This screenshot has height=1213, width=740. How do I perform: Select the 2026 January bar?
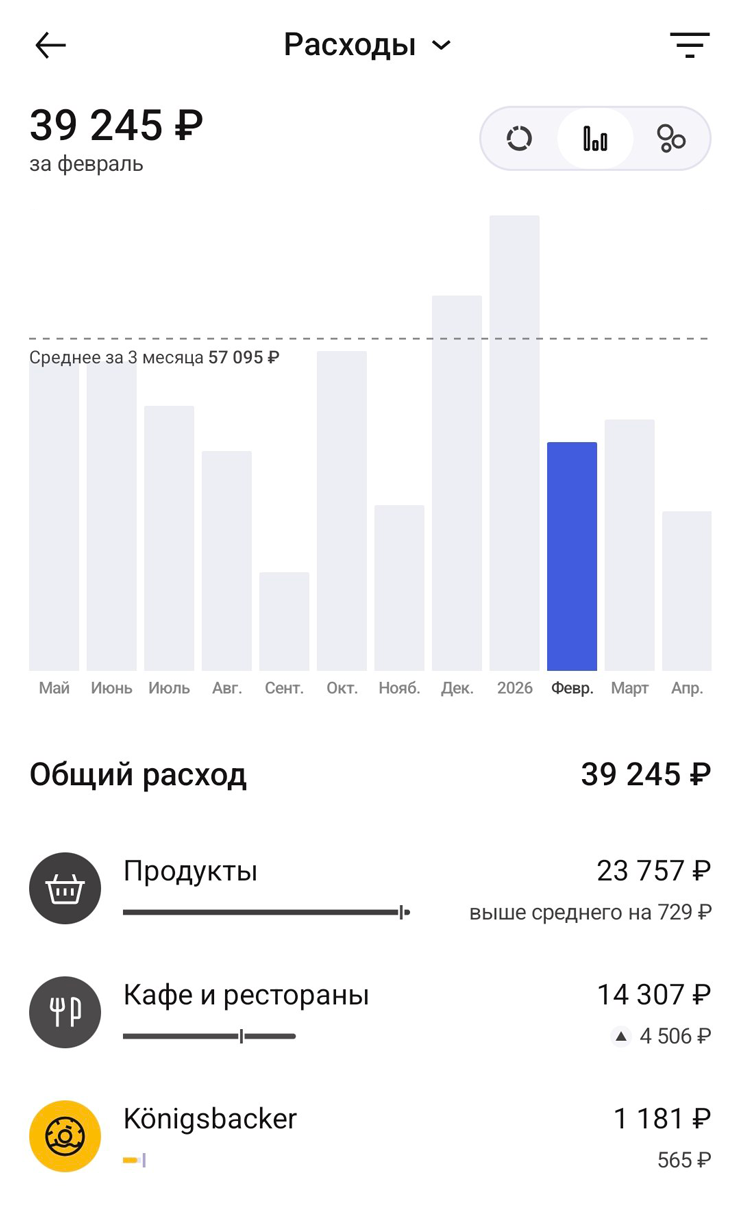(x=514, y=442)
